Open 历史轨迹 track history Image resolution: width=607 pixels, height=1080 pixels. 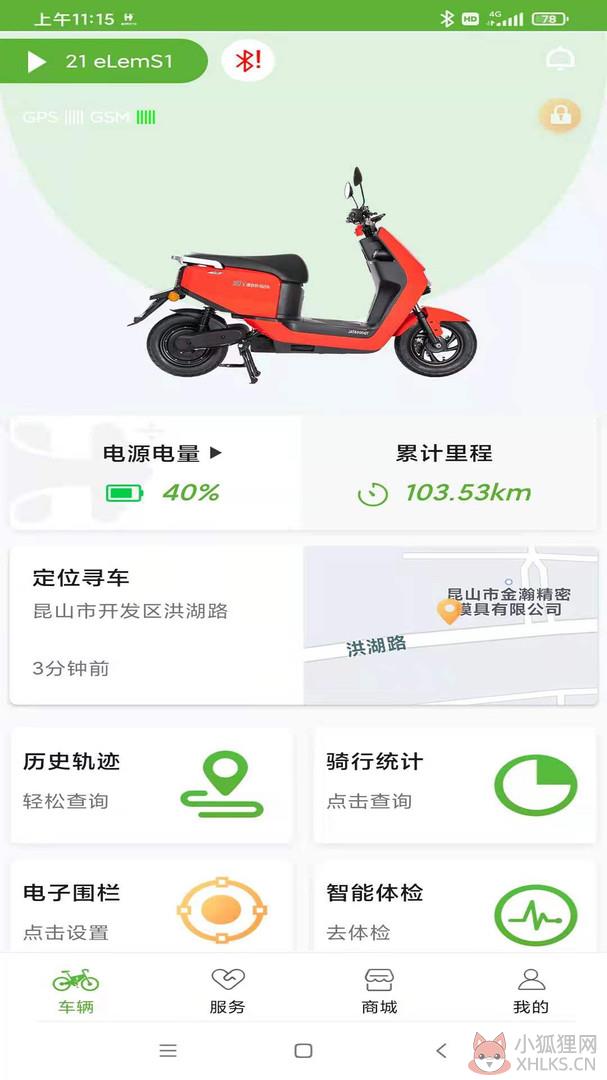pyautogui.click(x=152, y=785)
